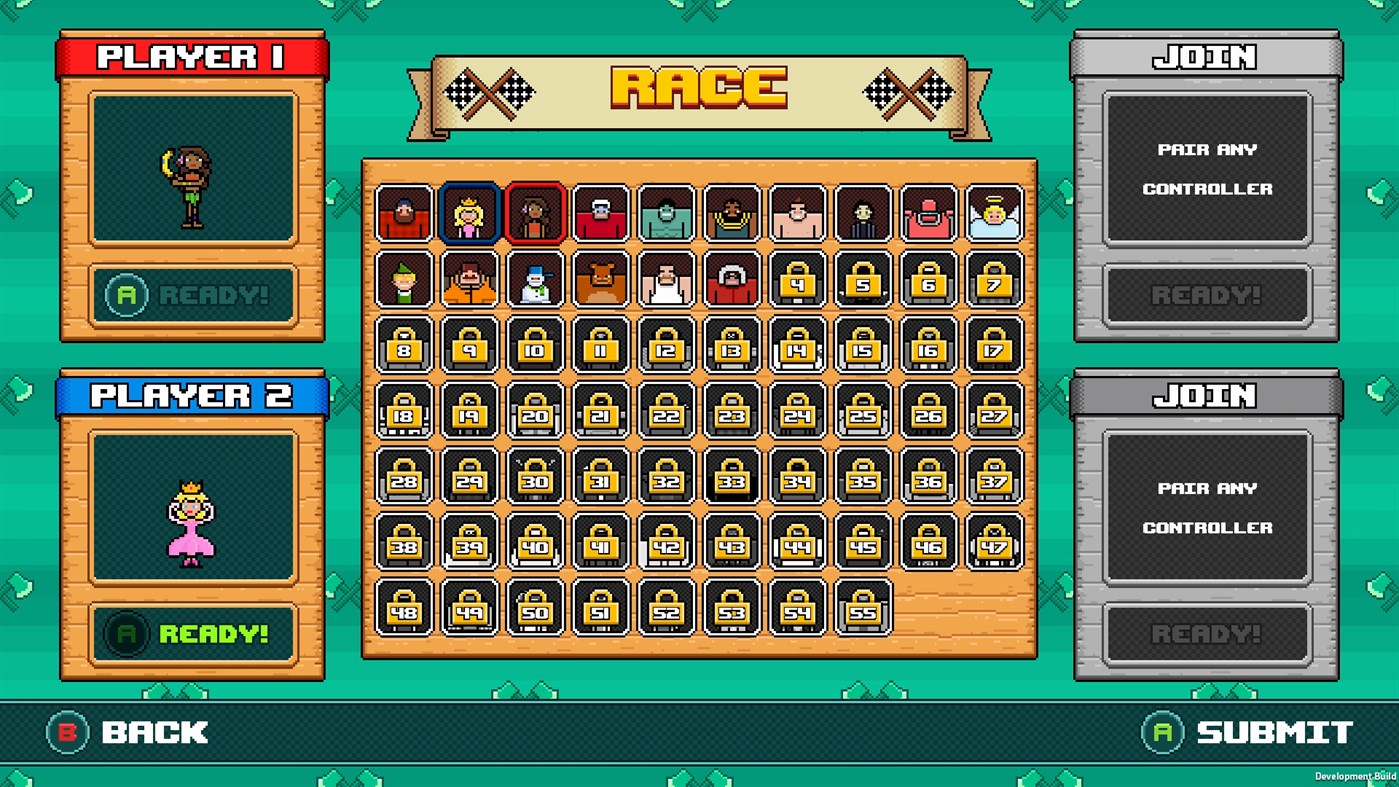Select the snowman character
Screen dimensions: 1399x787
pos(535,279)
